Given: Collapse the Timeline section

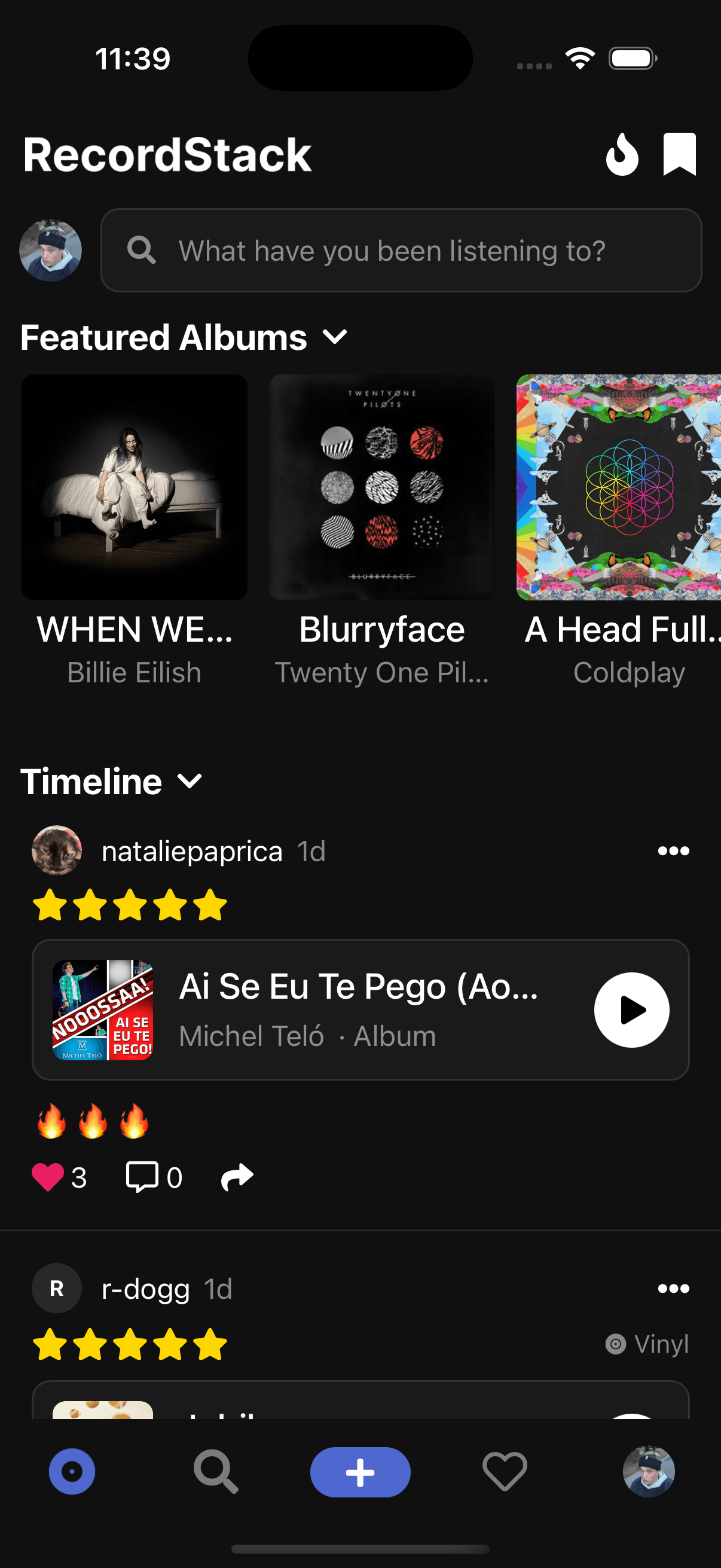Looking at the screenshot, I should 190,782.
